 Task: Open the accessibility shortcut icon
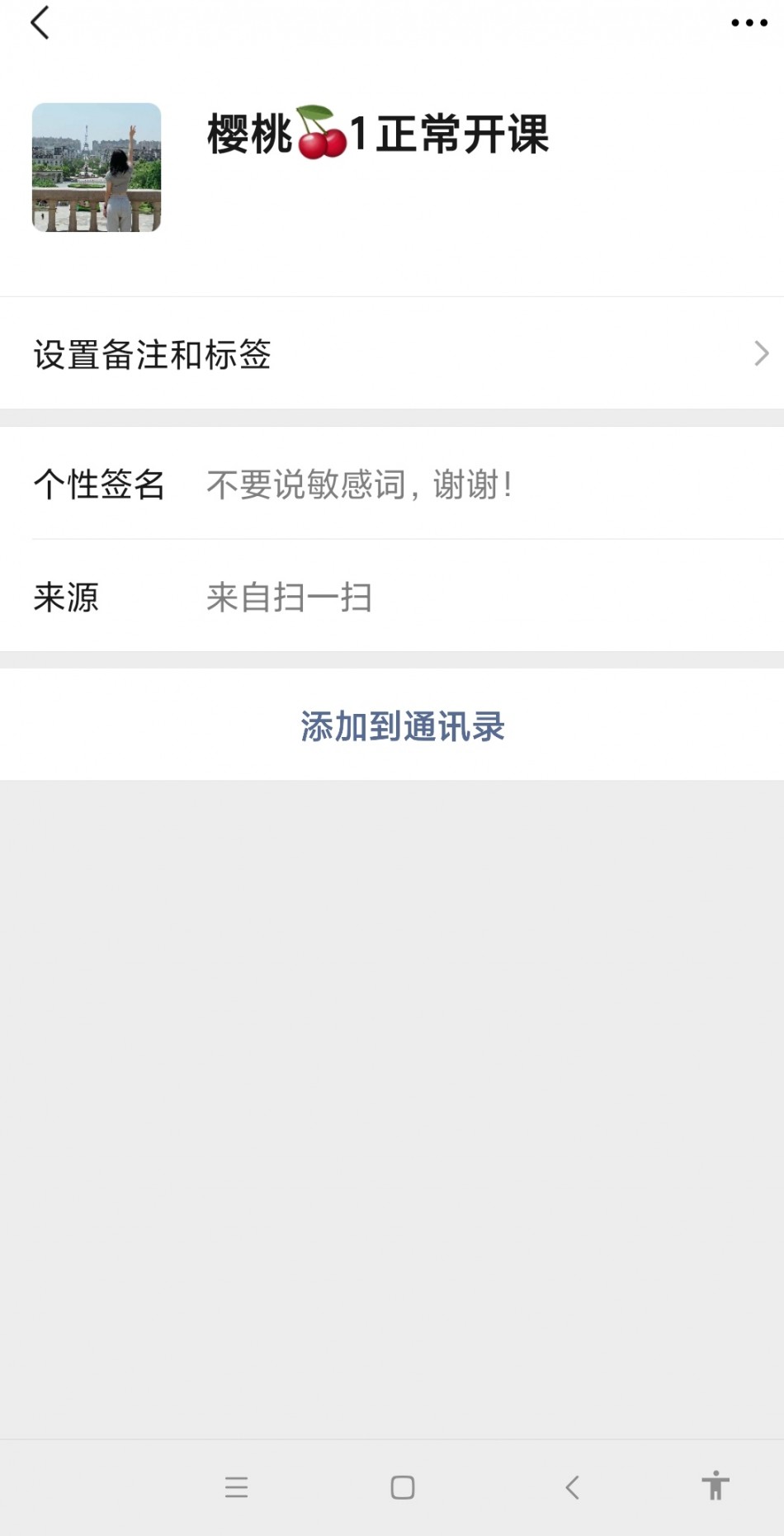click(x=716, y=1486)
